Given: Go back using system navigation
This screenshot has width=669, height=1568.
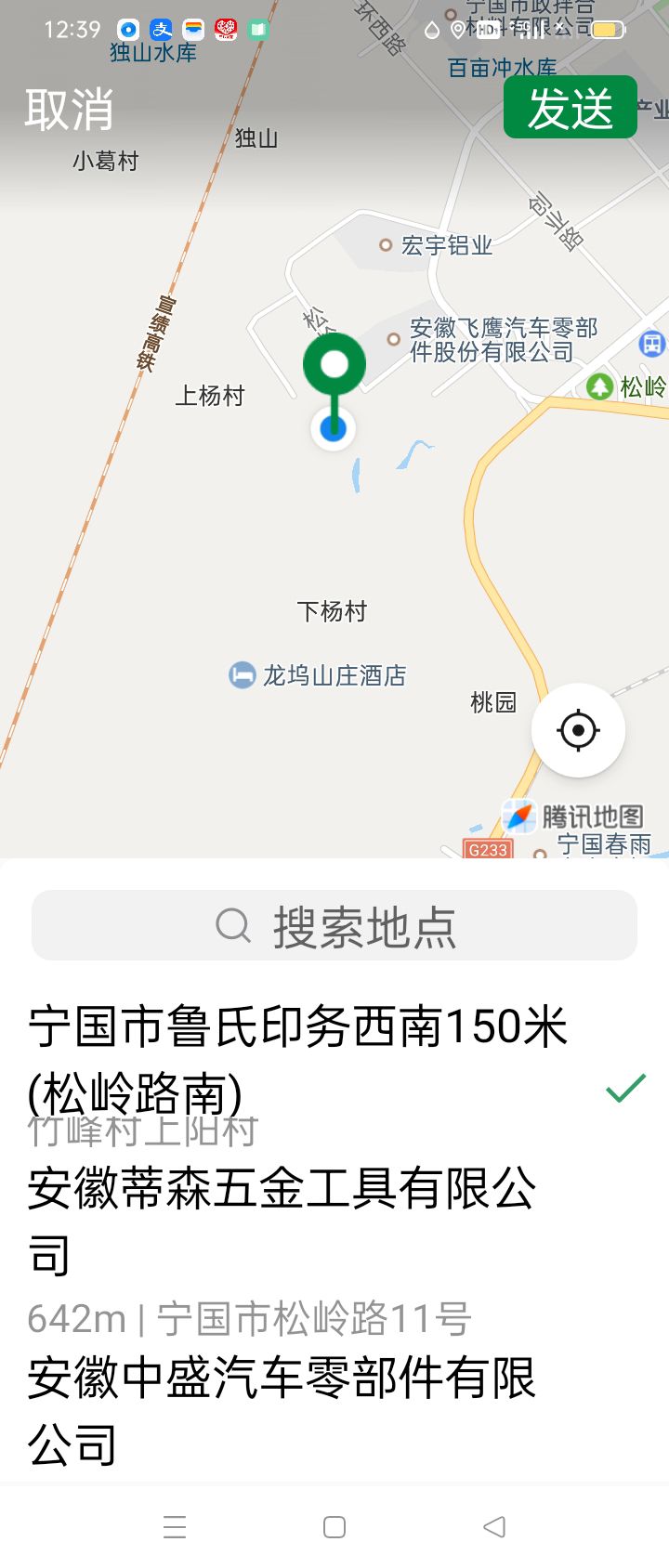Looking at the screenshot, I should (x=494, y=1527).
